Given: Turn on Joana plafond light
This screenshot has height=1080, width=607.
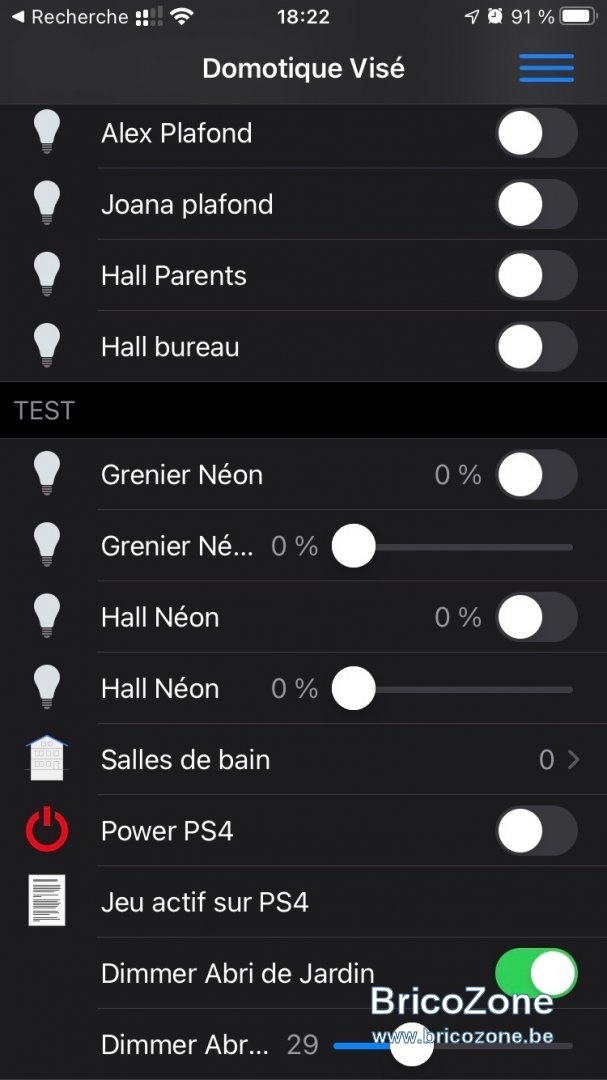Looking at the screenshot, I should pyautogui.click(x=536, y=205).
